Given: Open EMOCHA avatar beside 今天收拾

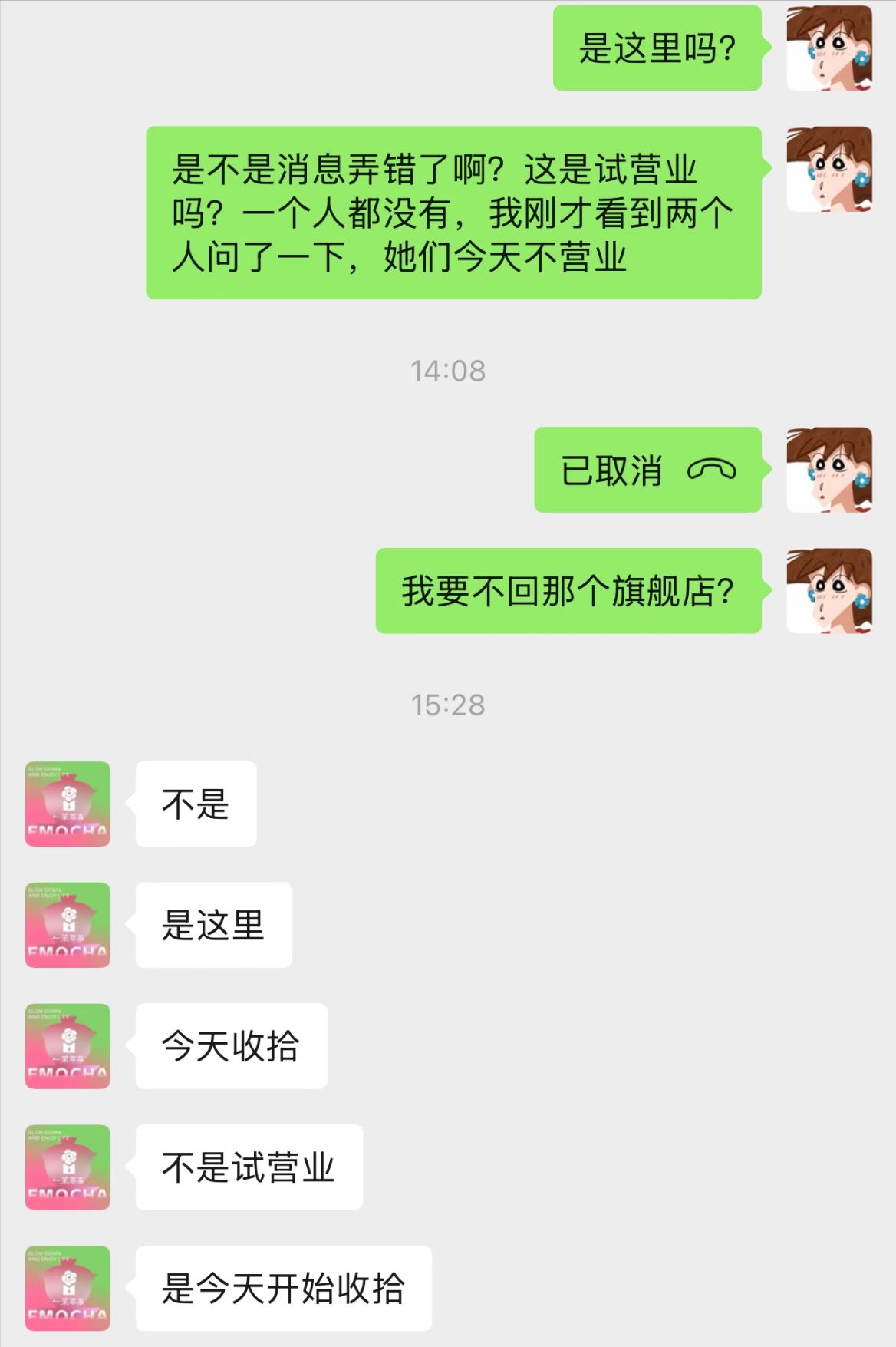Looking at the screenshot, I should click(x=68, y=1045).
